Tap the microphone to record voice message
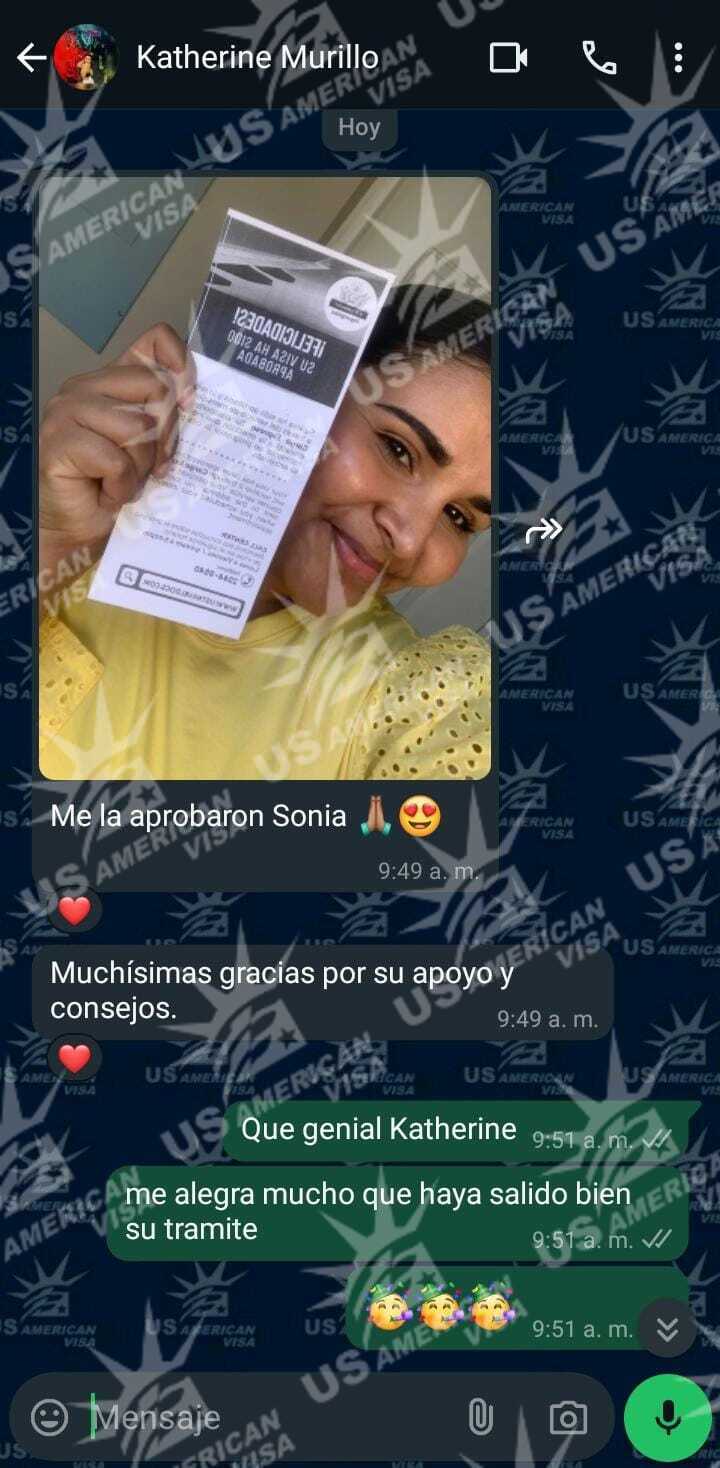This screenshot has height=1468, width=720. pos(667,1416)
